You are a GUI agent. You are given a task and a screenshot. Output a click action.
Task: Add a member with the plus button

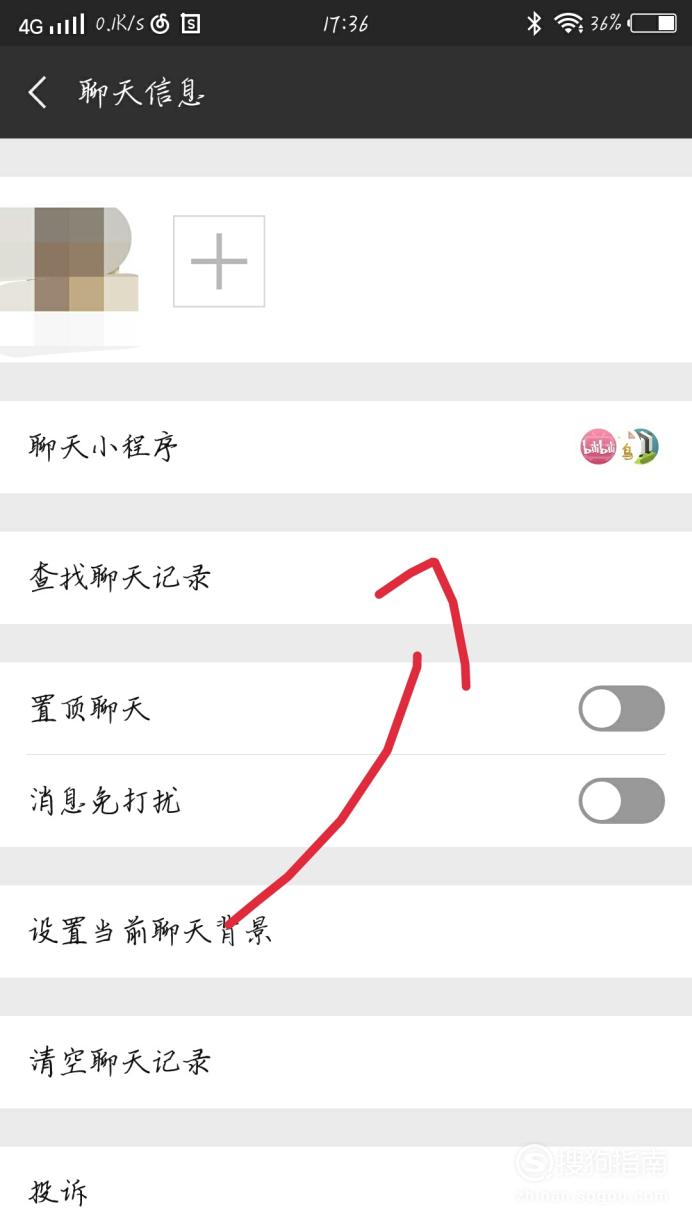pyautogui.click(x=219, y=261)
